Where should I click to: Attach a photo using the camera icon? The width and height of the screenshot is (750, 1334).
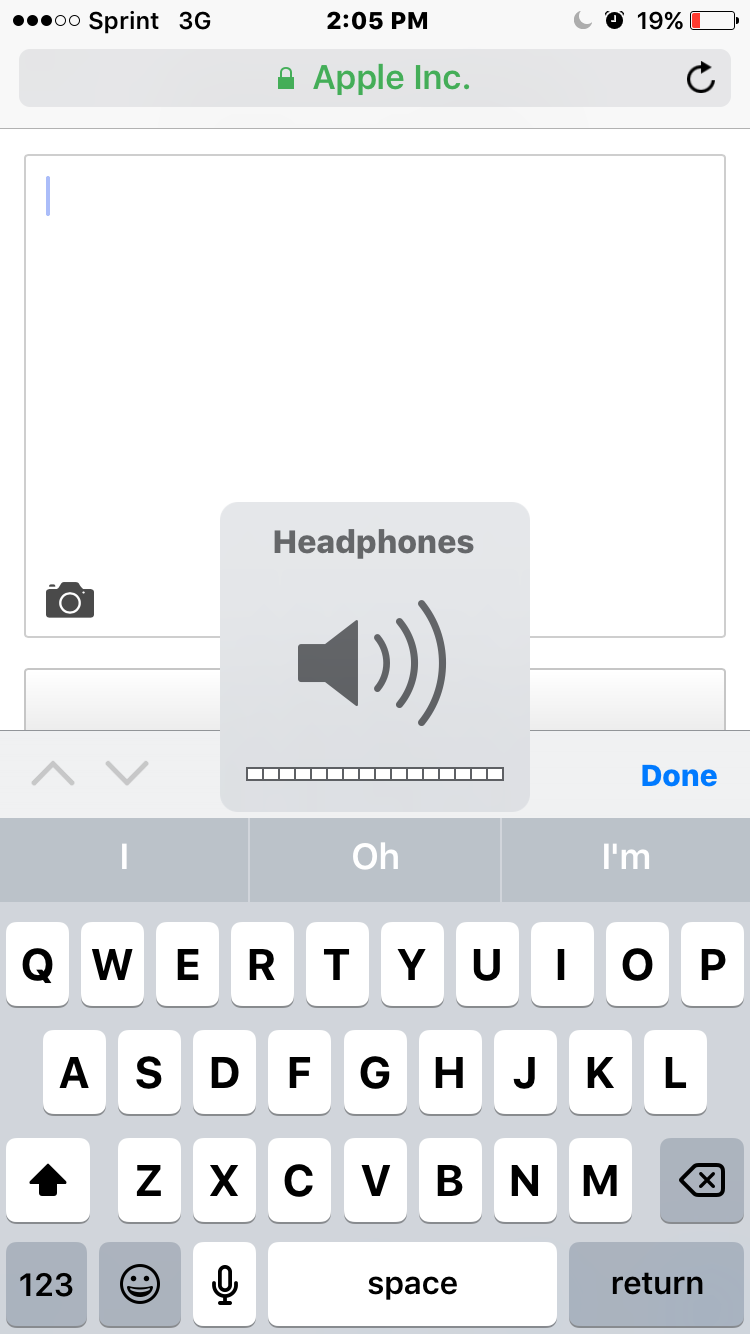[70, 600]
